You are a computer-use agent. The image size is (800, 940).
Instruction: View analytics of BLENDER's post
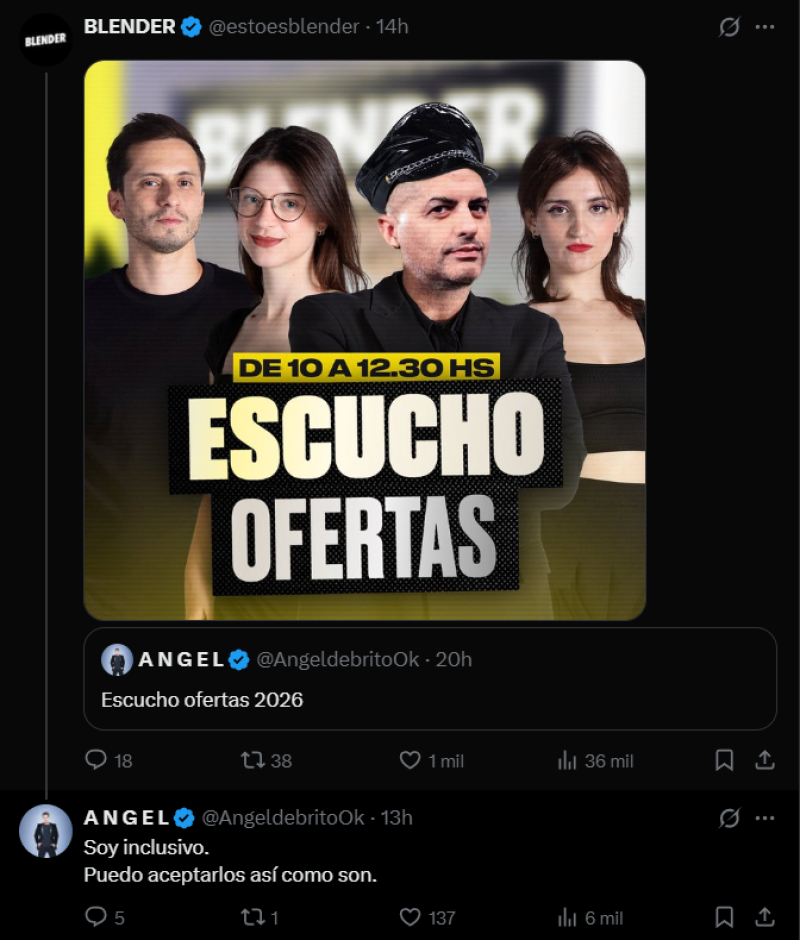[568, 761]
